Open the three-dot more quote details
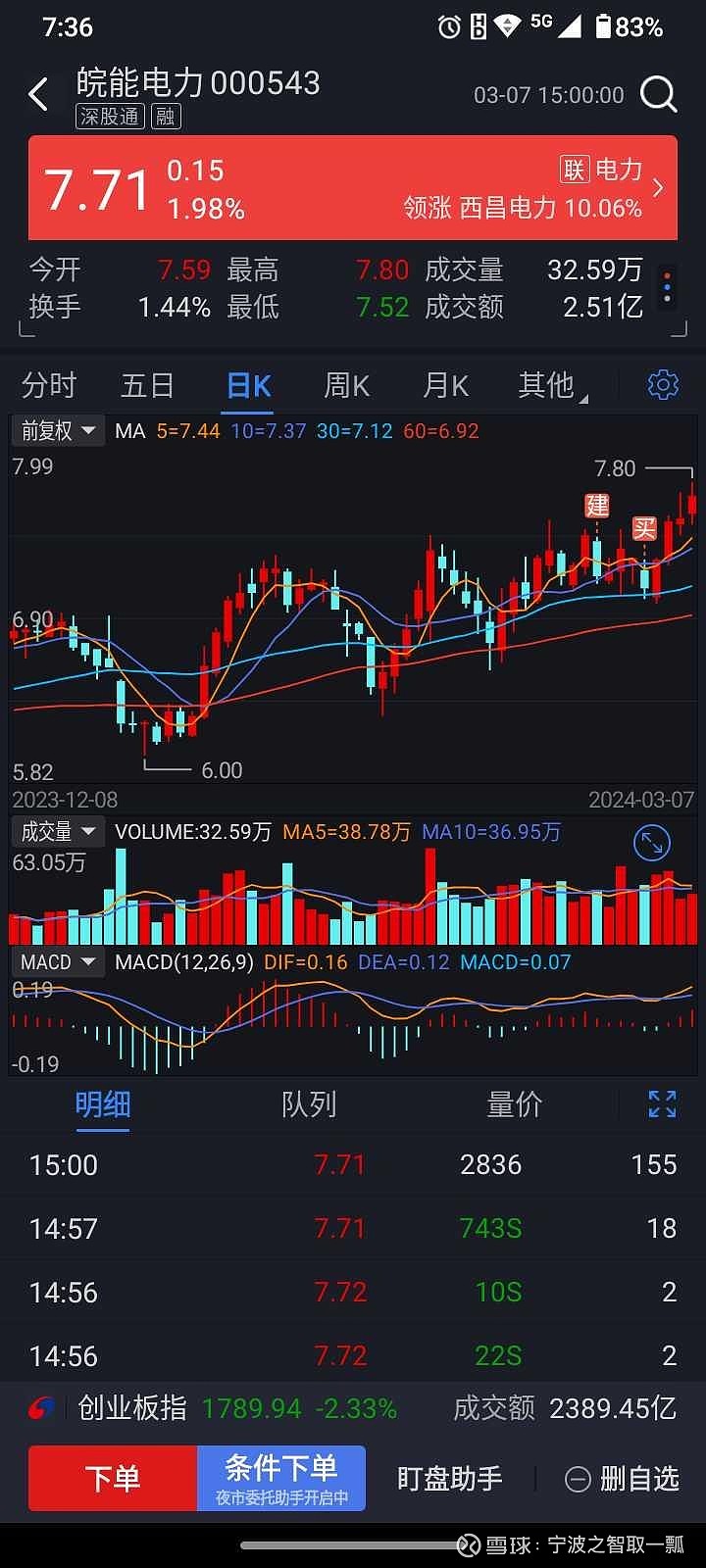The image size is (706, 1568). tap(667, 287)
